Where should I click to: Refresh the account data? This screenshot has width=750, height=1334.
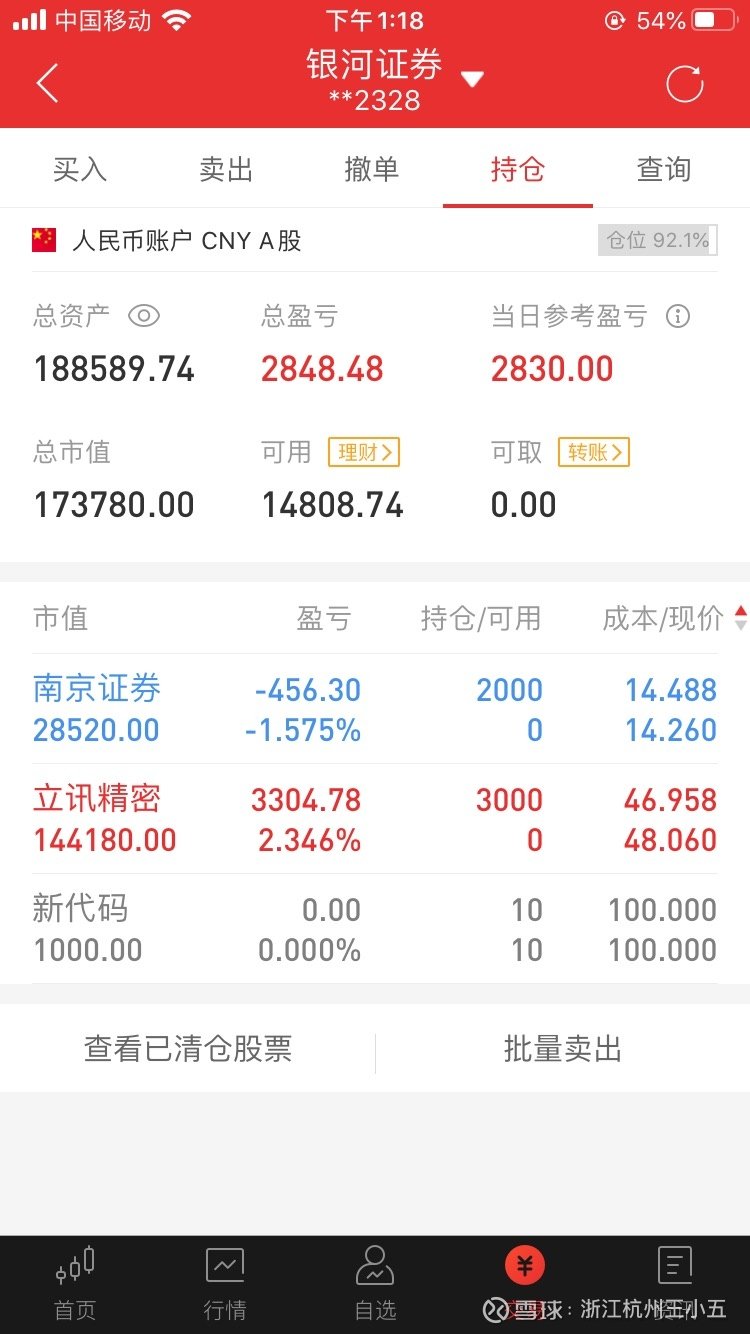pos(685,83)
